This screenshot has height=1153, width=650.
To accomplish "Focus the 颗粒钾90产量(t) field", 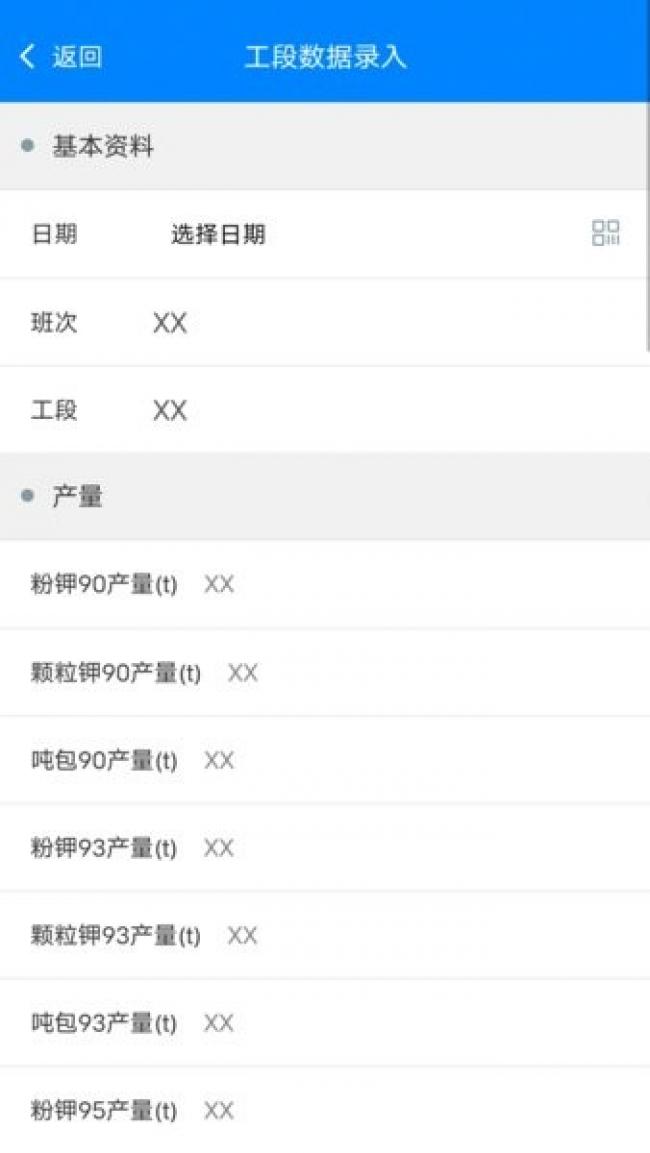I will (325, 672).
